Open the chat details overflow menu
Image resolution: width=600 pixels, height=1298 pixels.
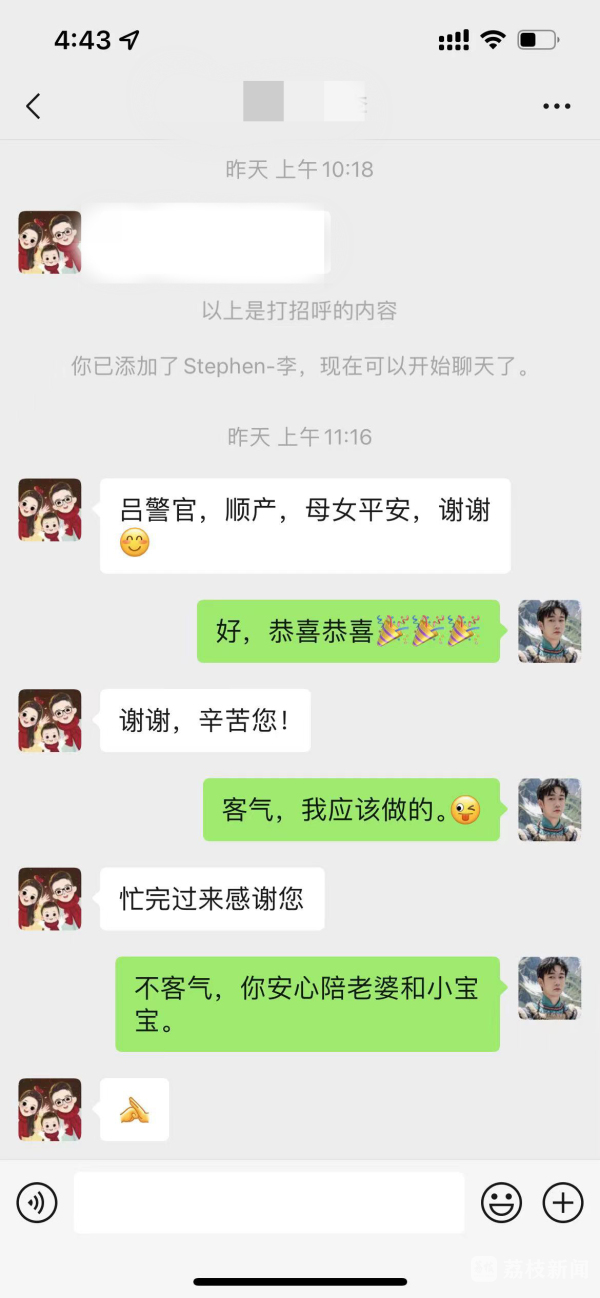coord(556,106)
